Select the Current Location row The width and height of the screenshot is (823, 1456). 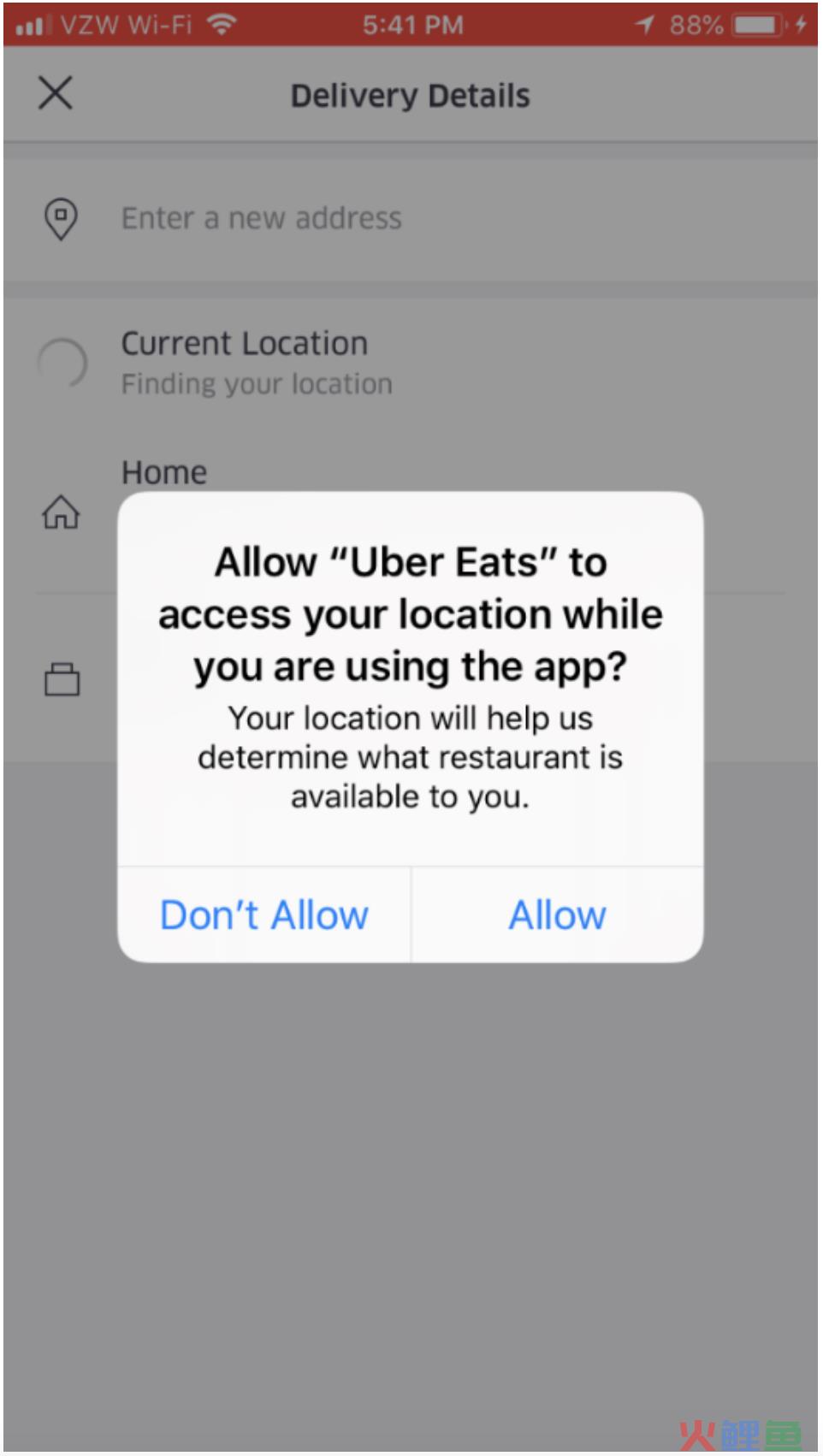pos(411,363)
